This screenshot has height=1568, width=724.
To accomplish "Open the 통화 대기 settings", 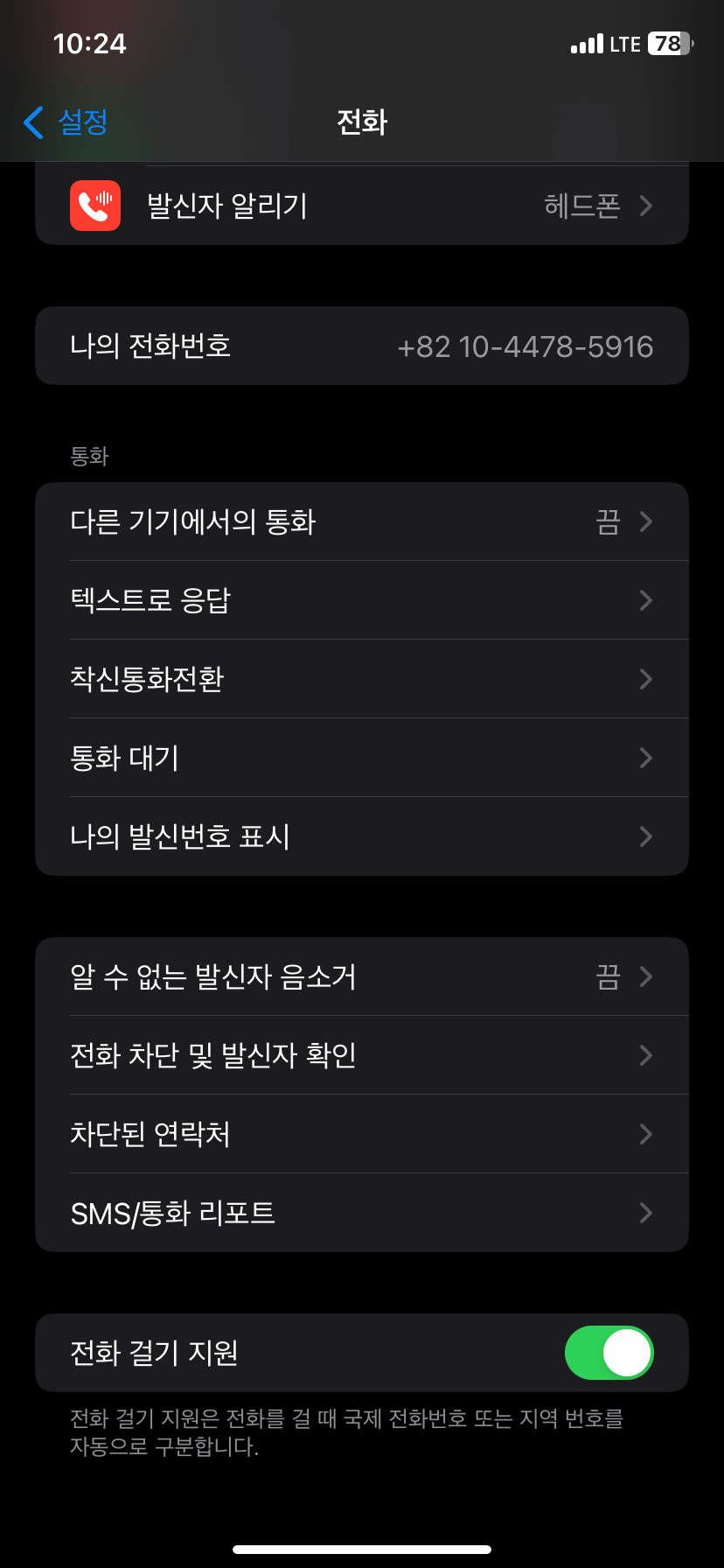I will tap(362, 758).
